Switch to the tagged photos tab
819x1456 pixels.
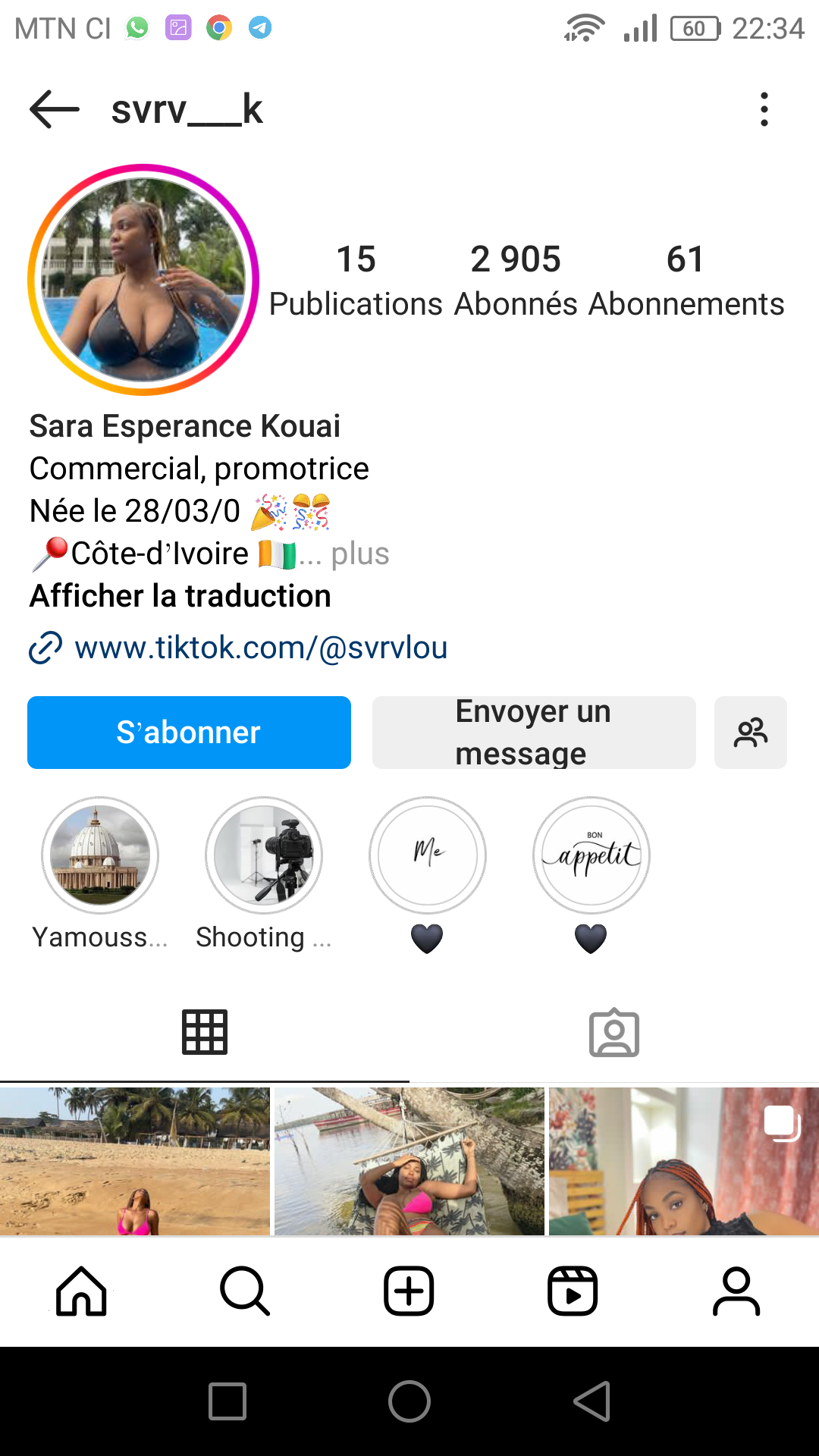coord(614,1033)
